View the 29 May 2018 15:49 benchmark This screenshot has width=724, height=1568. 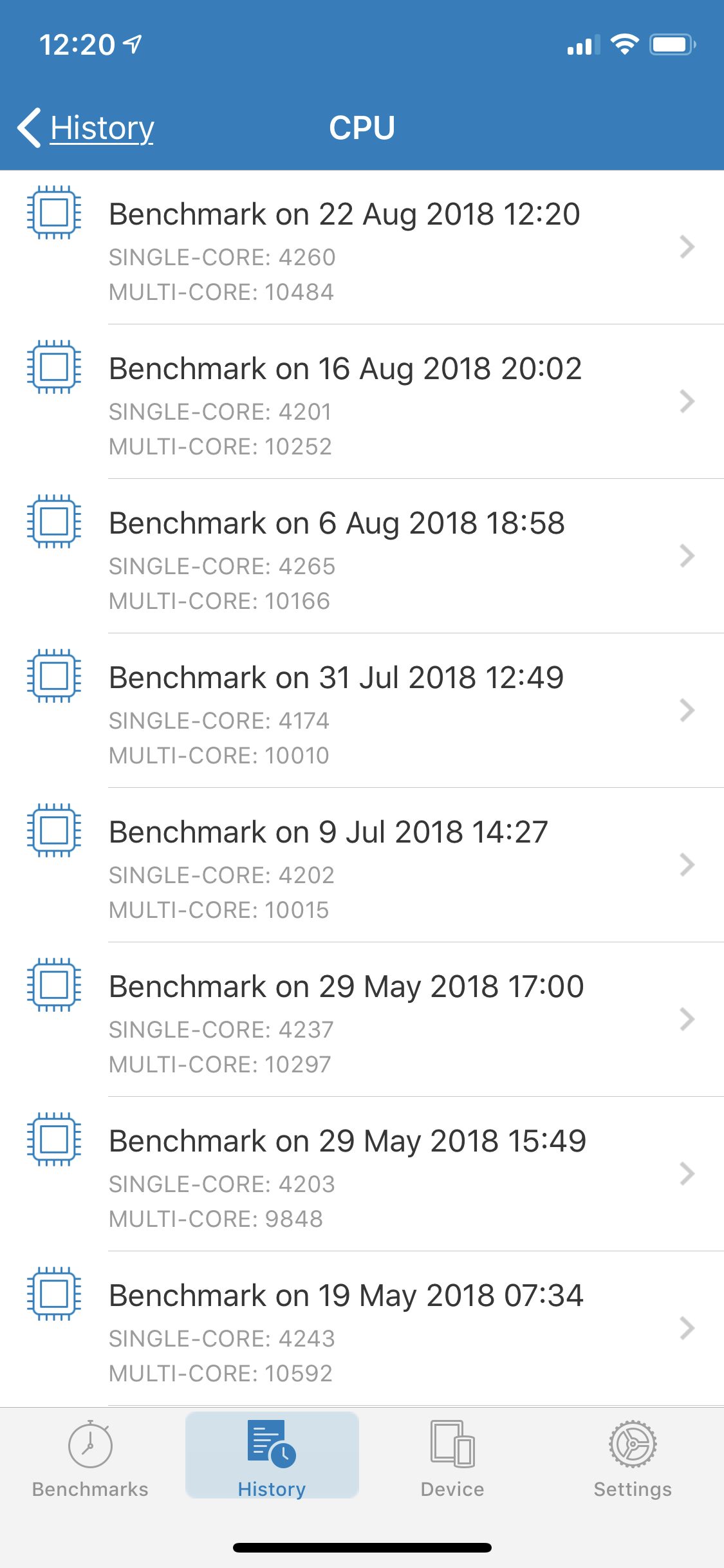click(x=362, y=1174)
